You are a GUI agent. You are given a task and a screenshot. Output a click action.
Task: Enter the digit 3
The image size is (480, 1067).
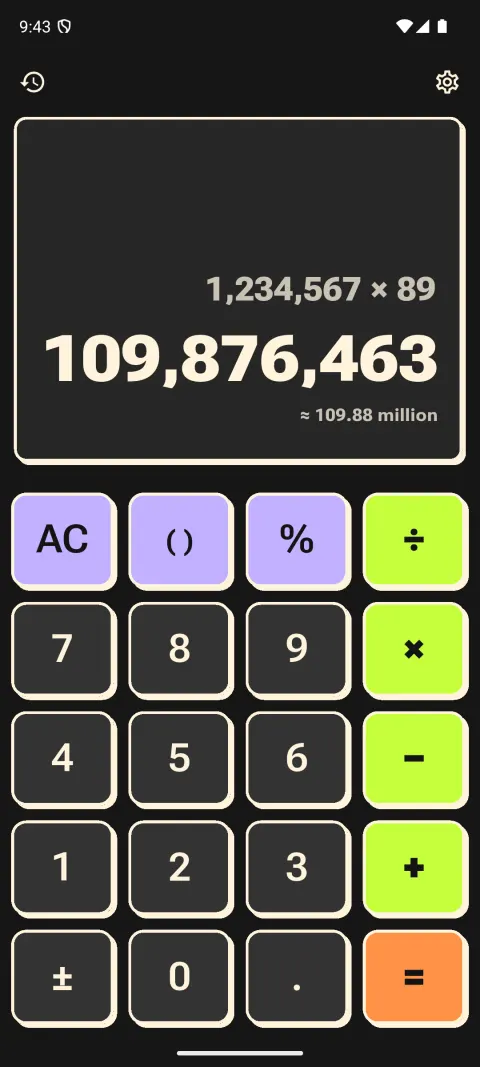click(x=297, y=867)
